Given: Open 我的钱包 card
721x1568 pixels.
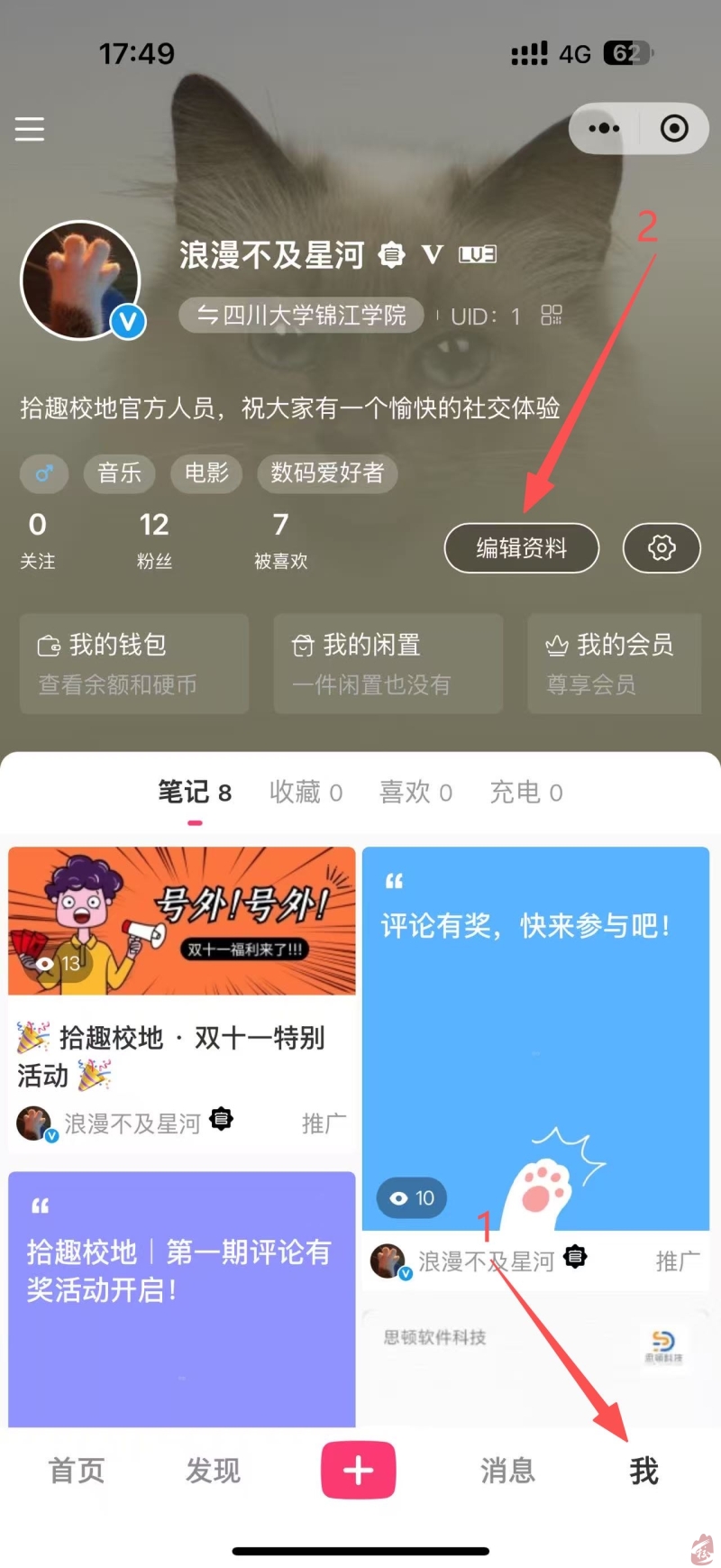Looking at the screenshot, I should [x=134, y=664].
